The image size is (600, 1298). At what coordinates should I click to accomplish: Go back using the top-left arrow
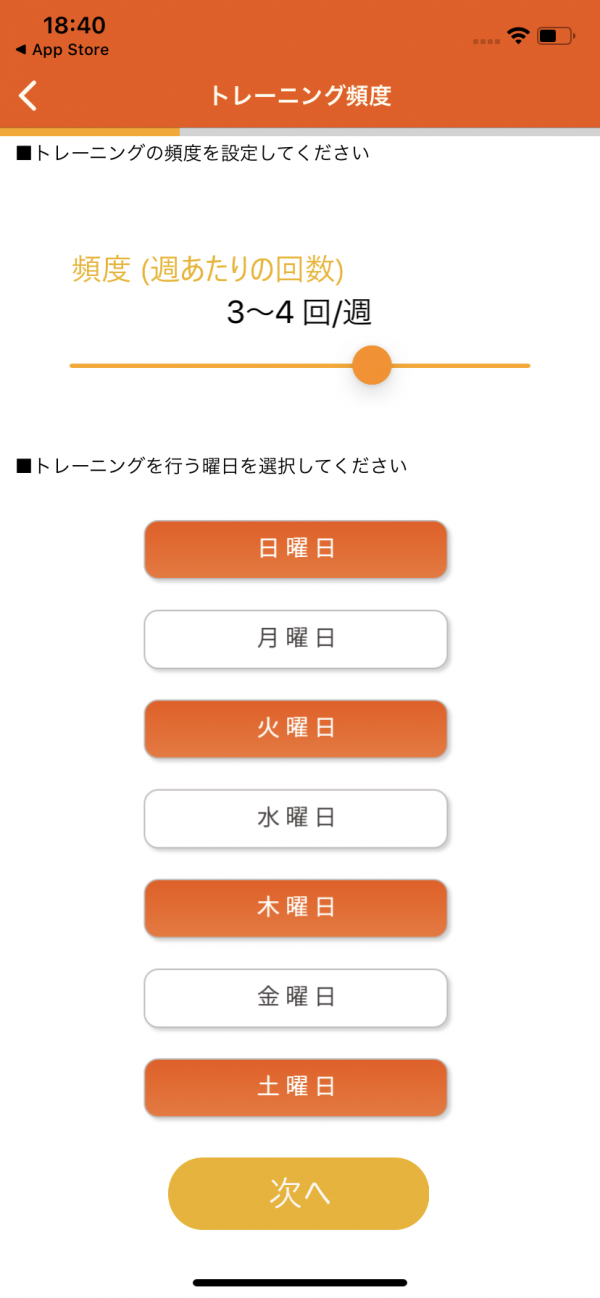28,95
